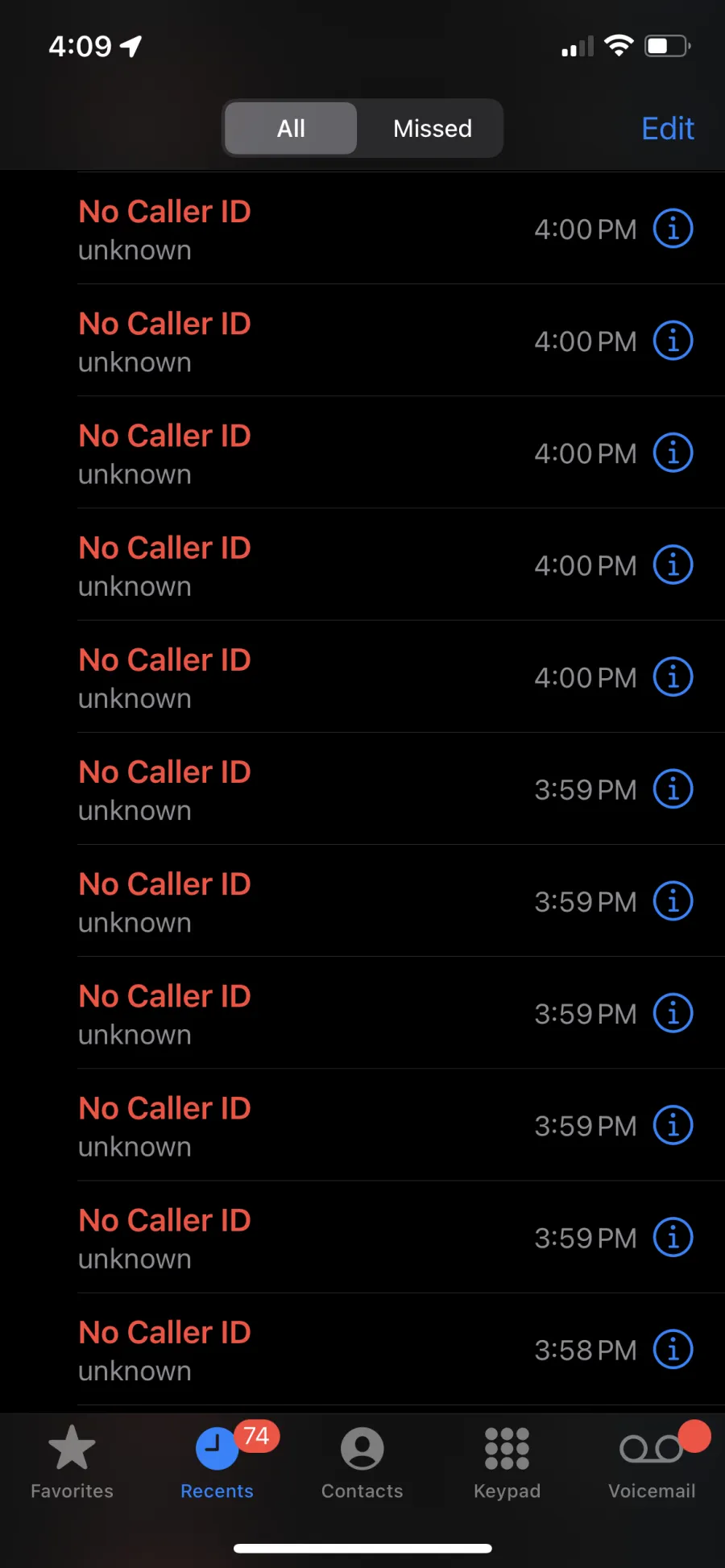The height and width of the screenshot is (1568, 725).
Task: Switch to the Keypad tab
Action: [x=507, y=1463]
